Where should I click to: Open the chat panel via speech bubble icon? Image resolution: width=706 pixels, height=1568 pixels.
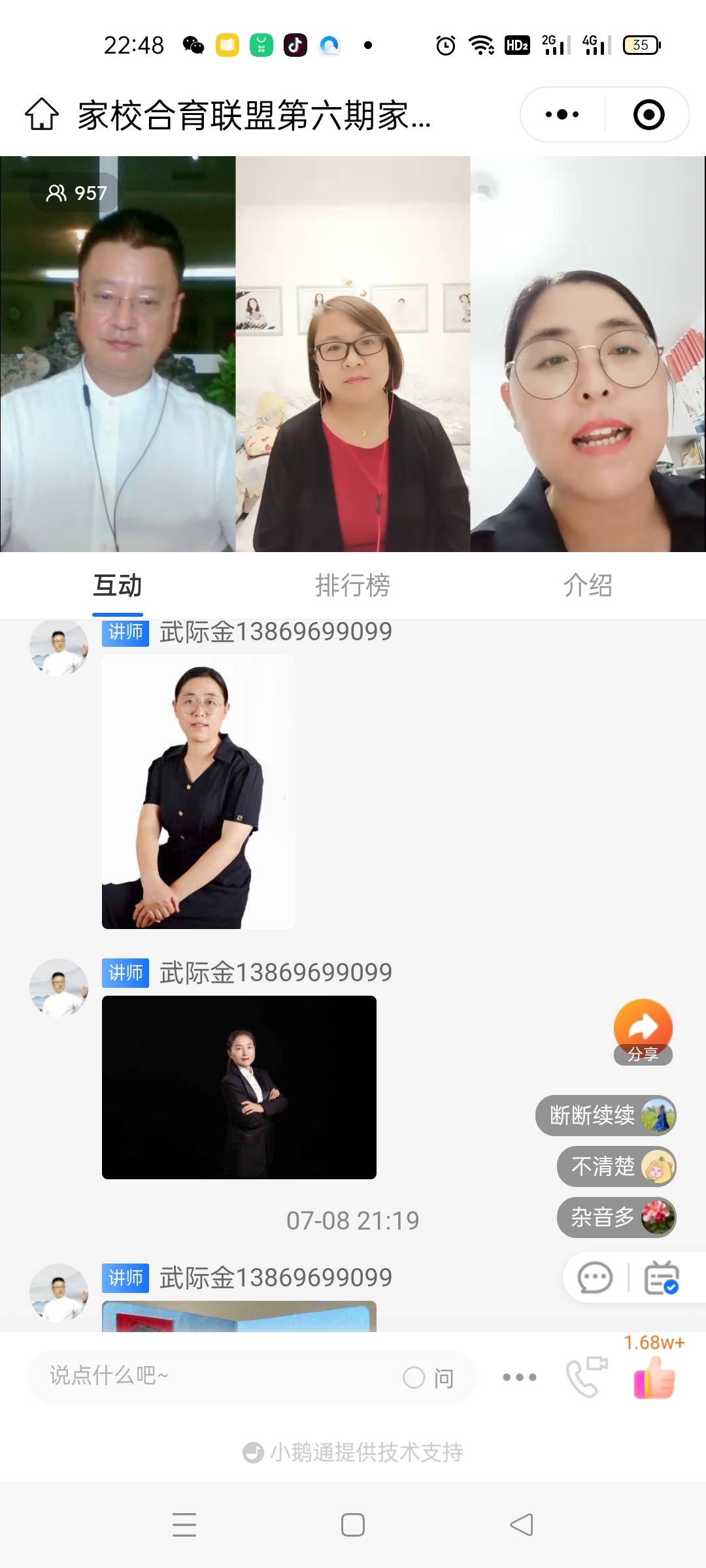pyautogui.click(x=595, y=1277)
